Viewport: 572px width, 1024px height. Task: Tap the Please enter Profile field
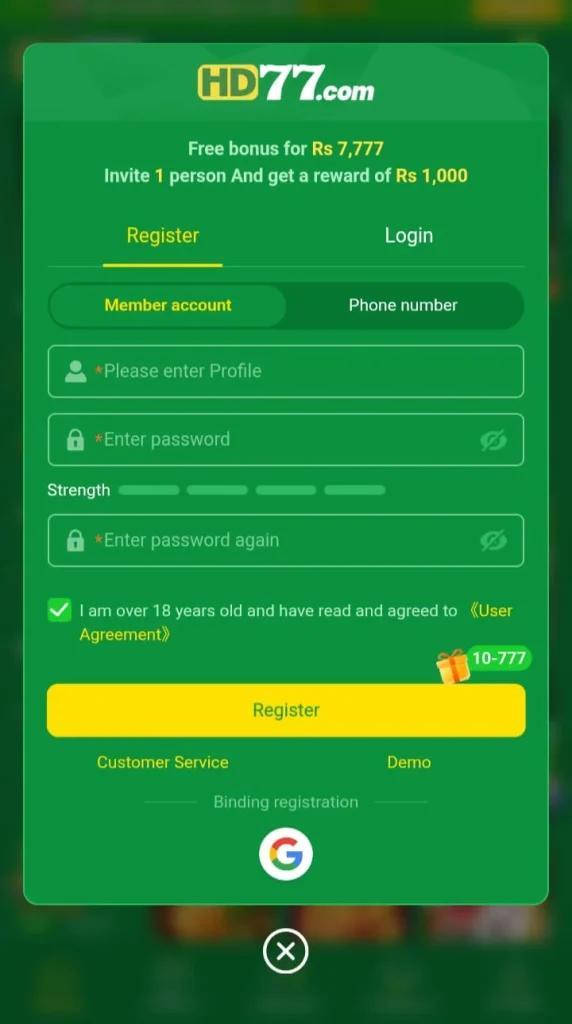[286, 371]
